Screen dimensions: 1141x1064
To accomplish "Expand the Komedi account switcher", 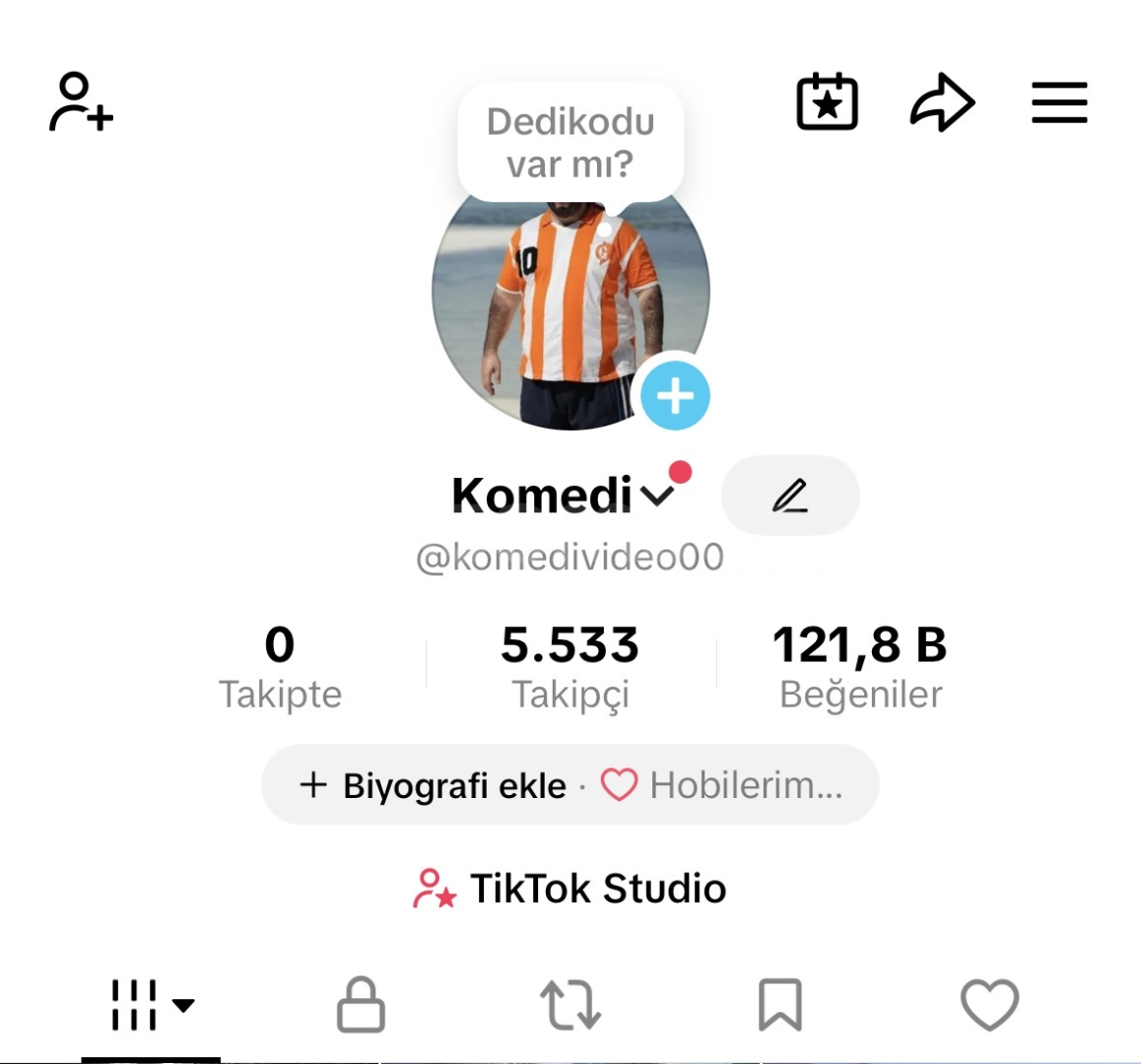I will point(657,494).
